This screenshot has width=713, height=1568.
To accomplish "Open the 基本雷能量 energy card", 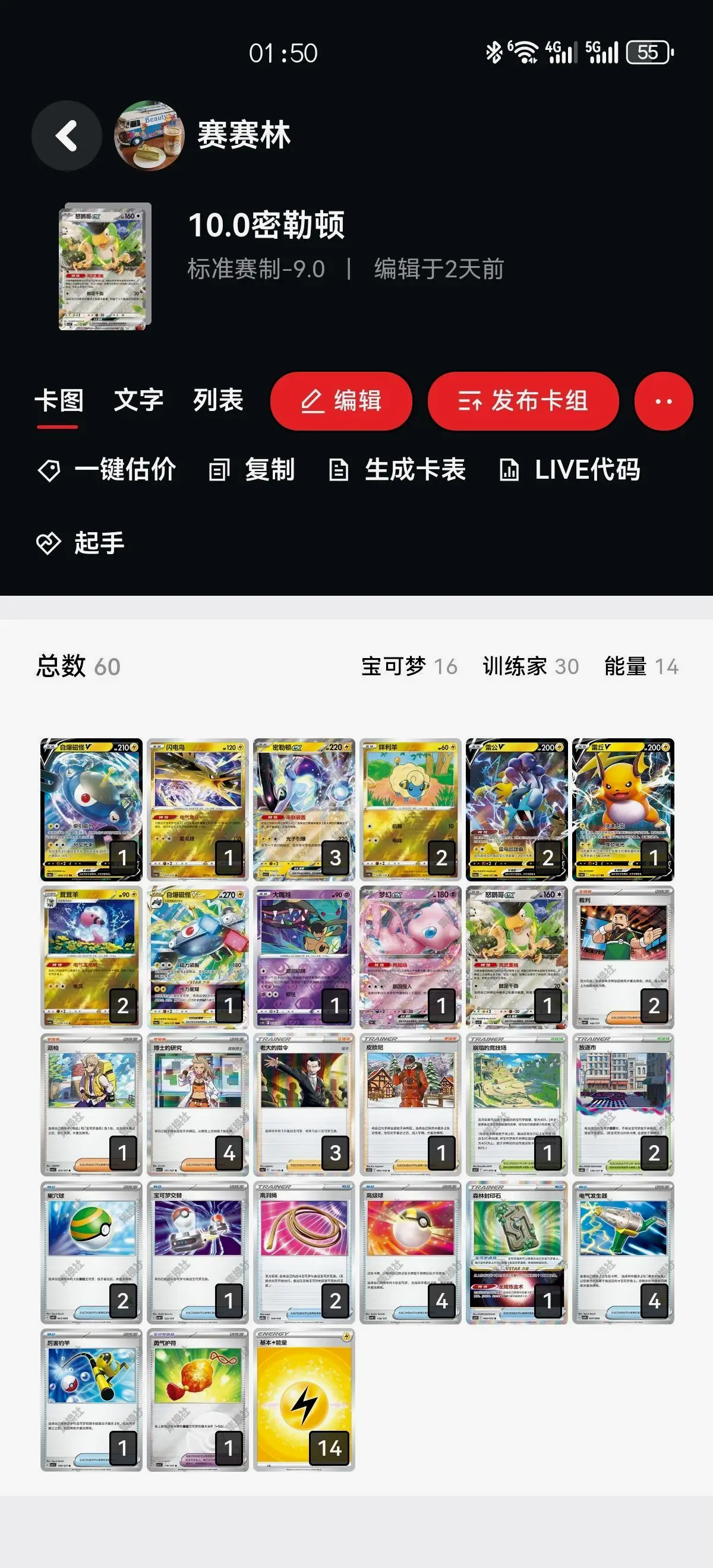I will tap(304, 1400).
